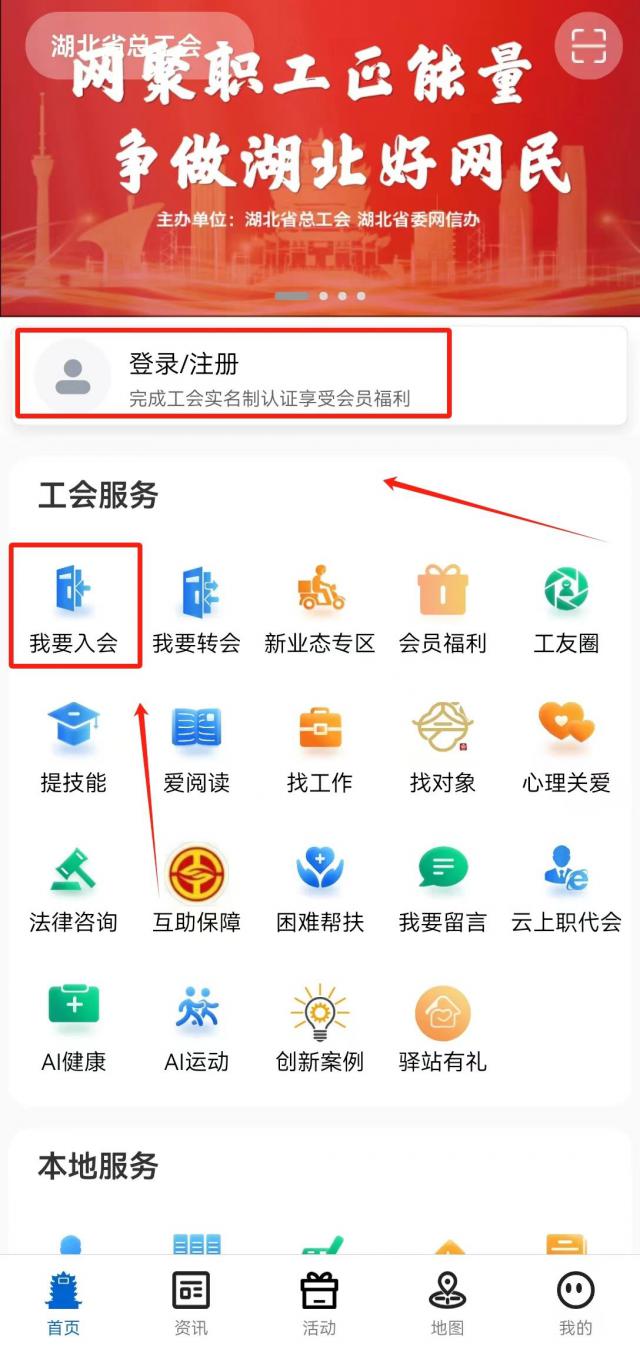Switch to the 我的 tab
This screenshot has height=1356, width=640.
tap(575, 1304)
